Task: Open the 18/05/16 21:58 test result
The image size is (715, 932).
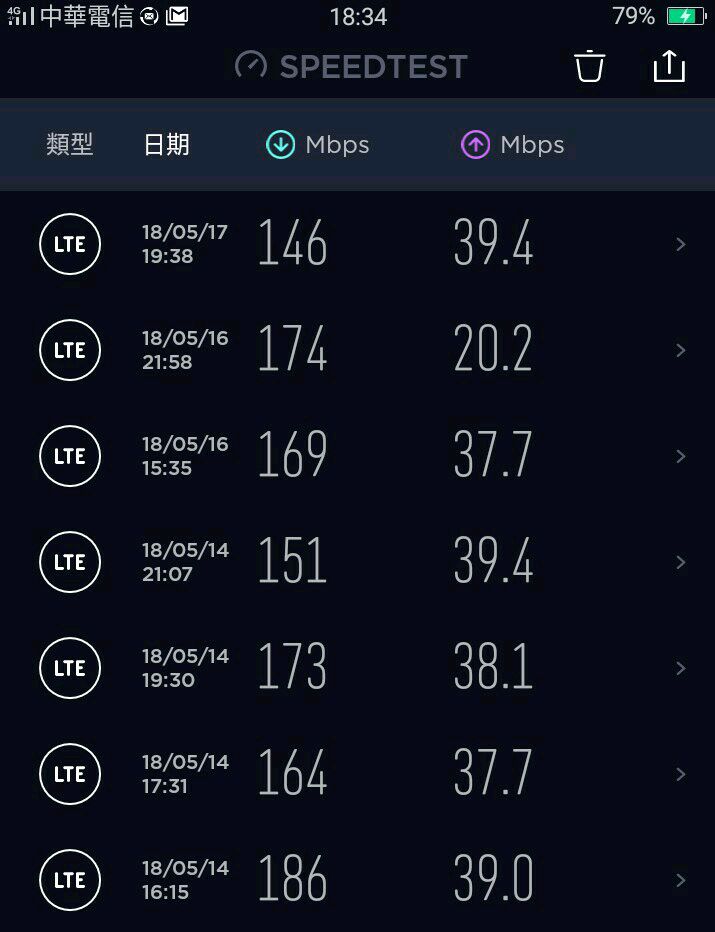Action: [x=357, y=350]
